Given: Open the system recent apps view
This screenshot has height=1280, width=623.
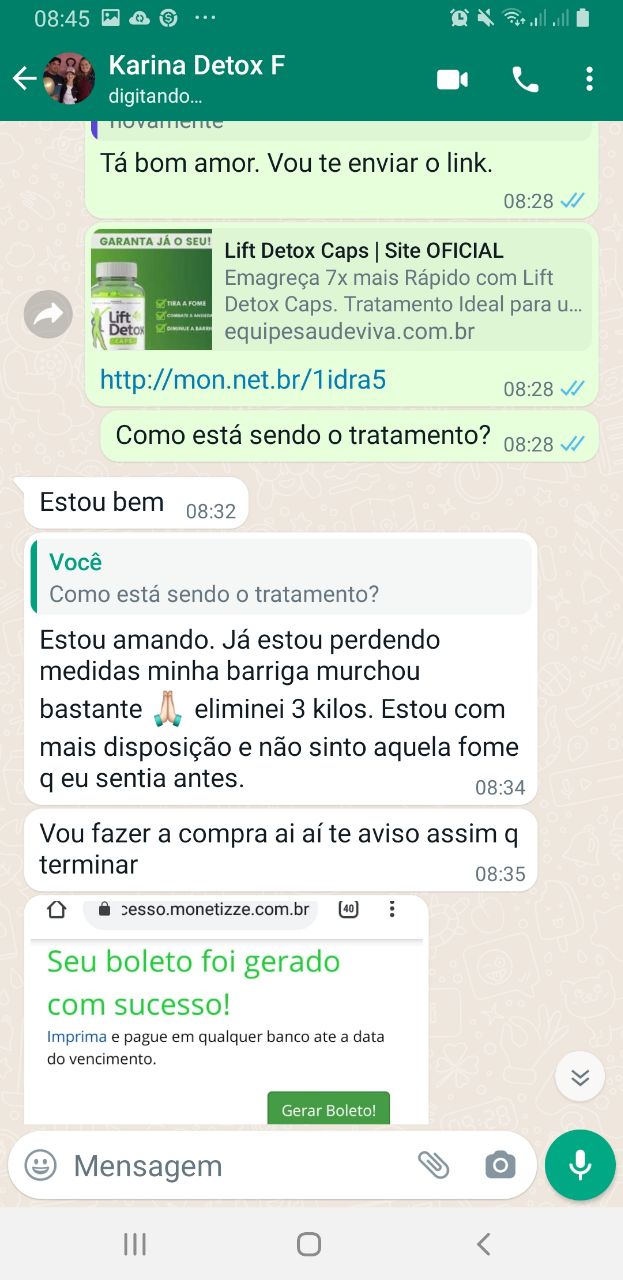Looking at the screenshot, I should pyautogui.click(x=135, y=1244).
